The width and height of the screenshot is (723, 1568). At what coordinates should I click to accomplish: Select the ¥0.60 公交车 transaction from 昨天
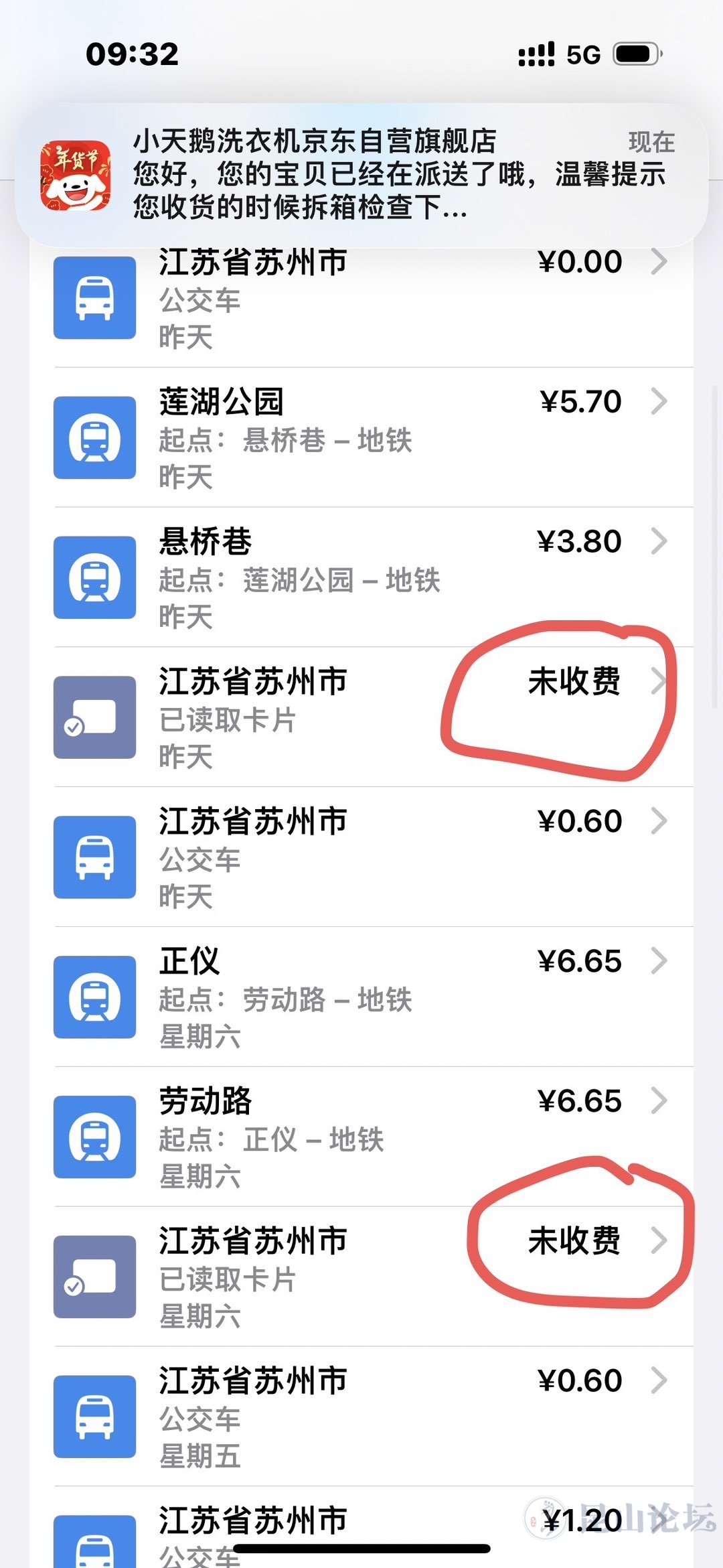pyautogui.click(x=361, y=858)
